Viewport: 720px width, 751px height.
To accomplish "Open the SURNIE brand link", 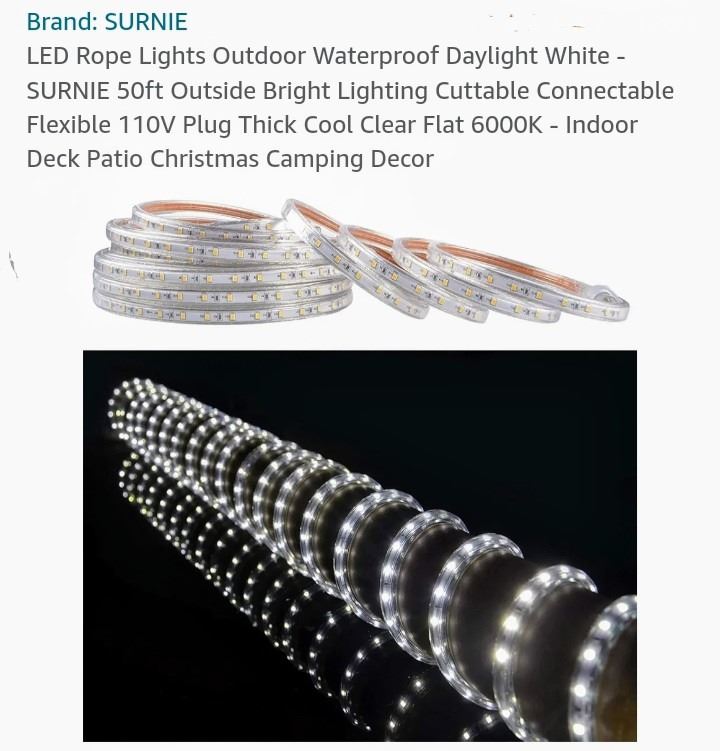I will pyautogui.click(x=107, y=21).
